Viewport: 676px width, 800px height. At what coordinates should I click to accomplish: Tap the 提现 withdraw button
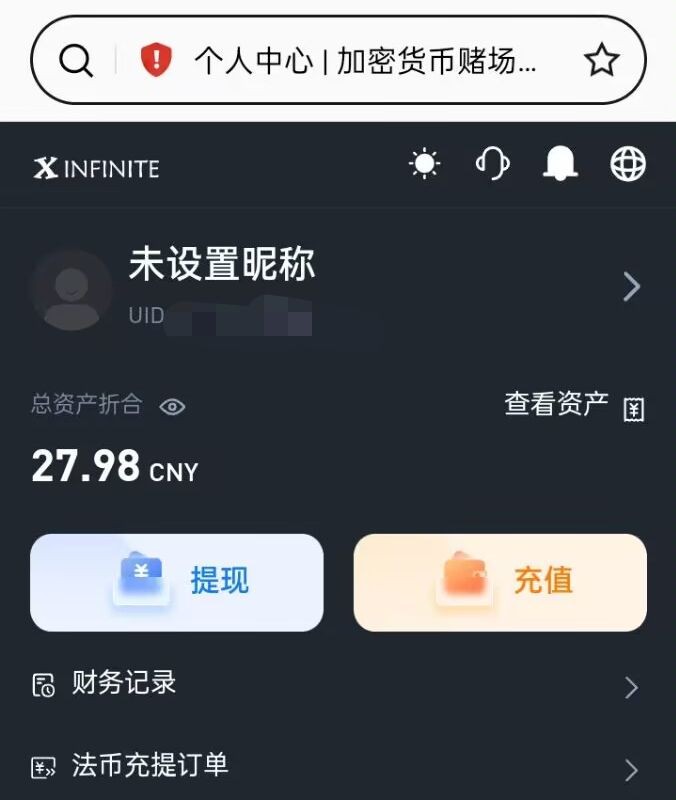coord(177,582)
